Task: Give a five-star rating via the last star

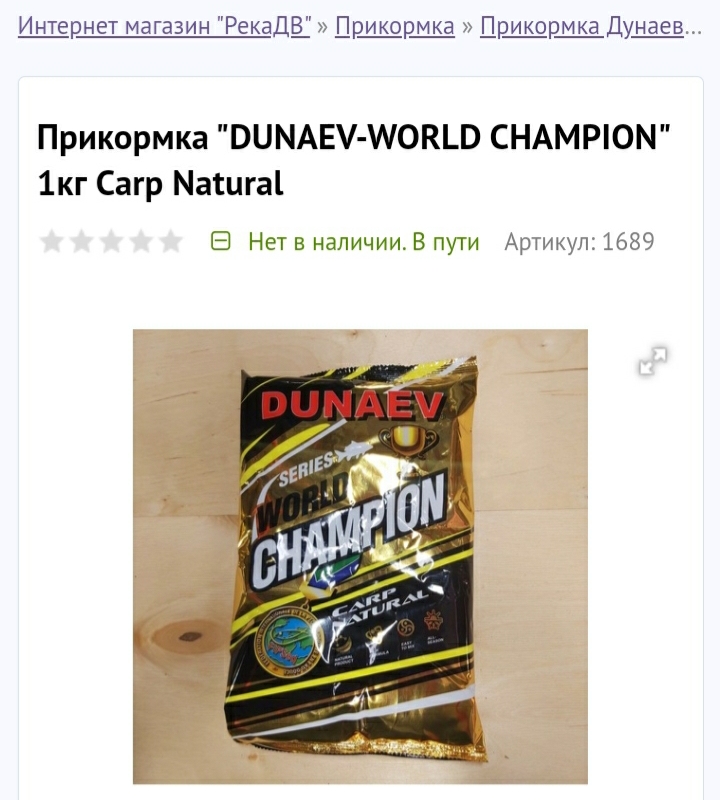Action: [x=167, y=241]
